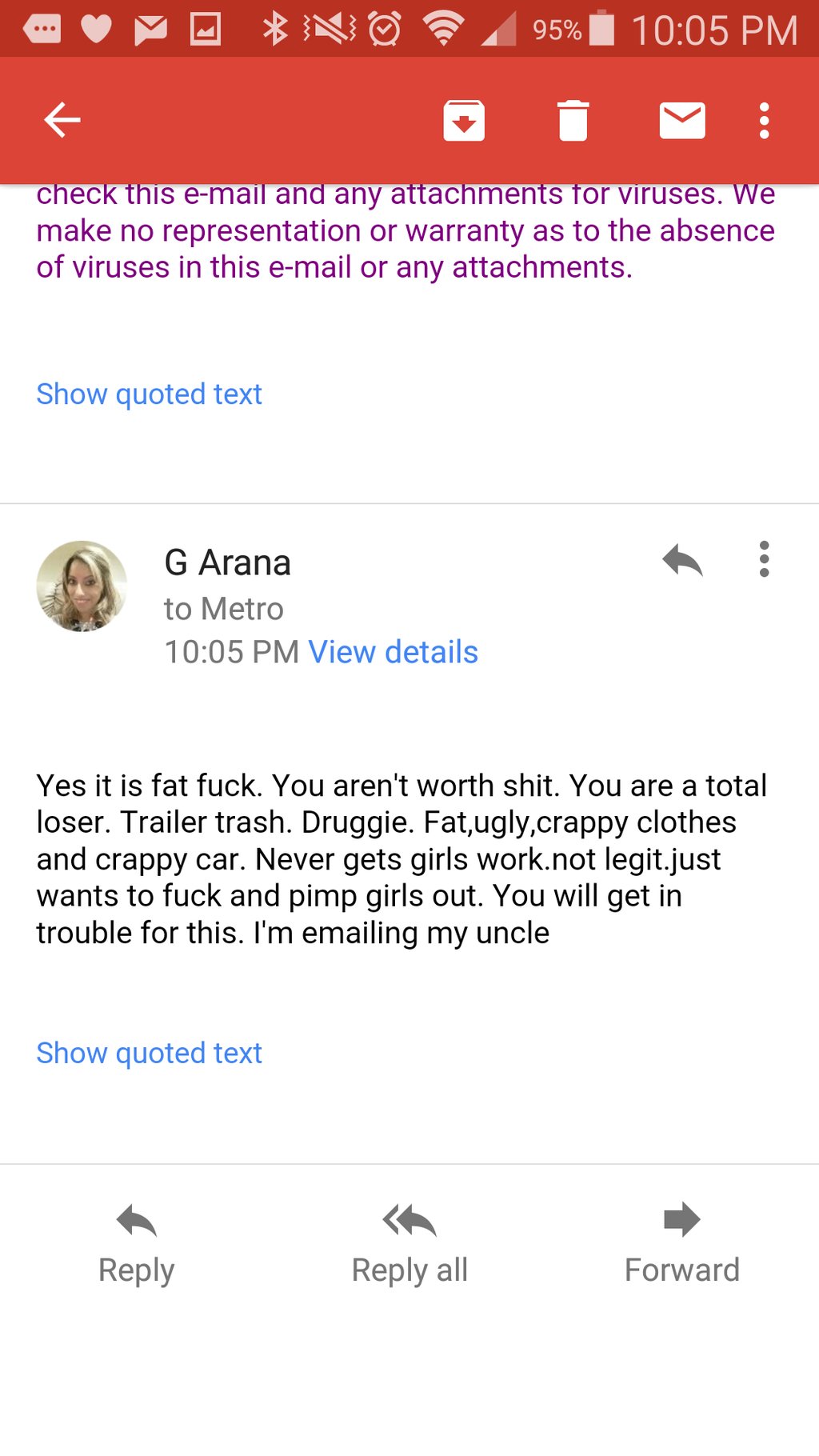Open more options for G Arana's message
Image resolution: width=819 pixels, height=1456 pixels.
coord(764,559)
